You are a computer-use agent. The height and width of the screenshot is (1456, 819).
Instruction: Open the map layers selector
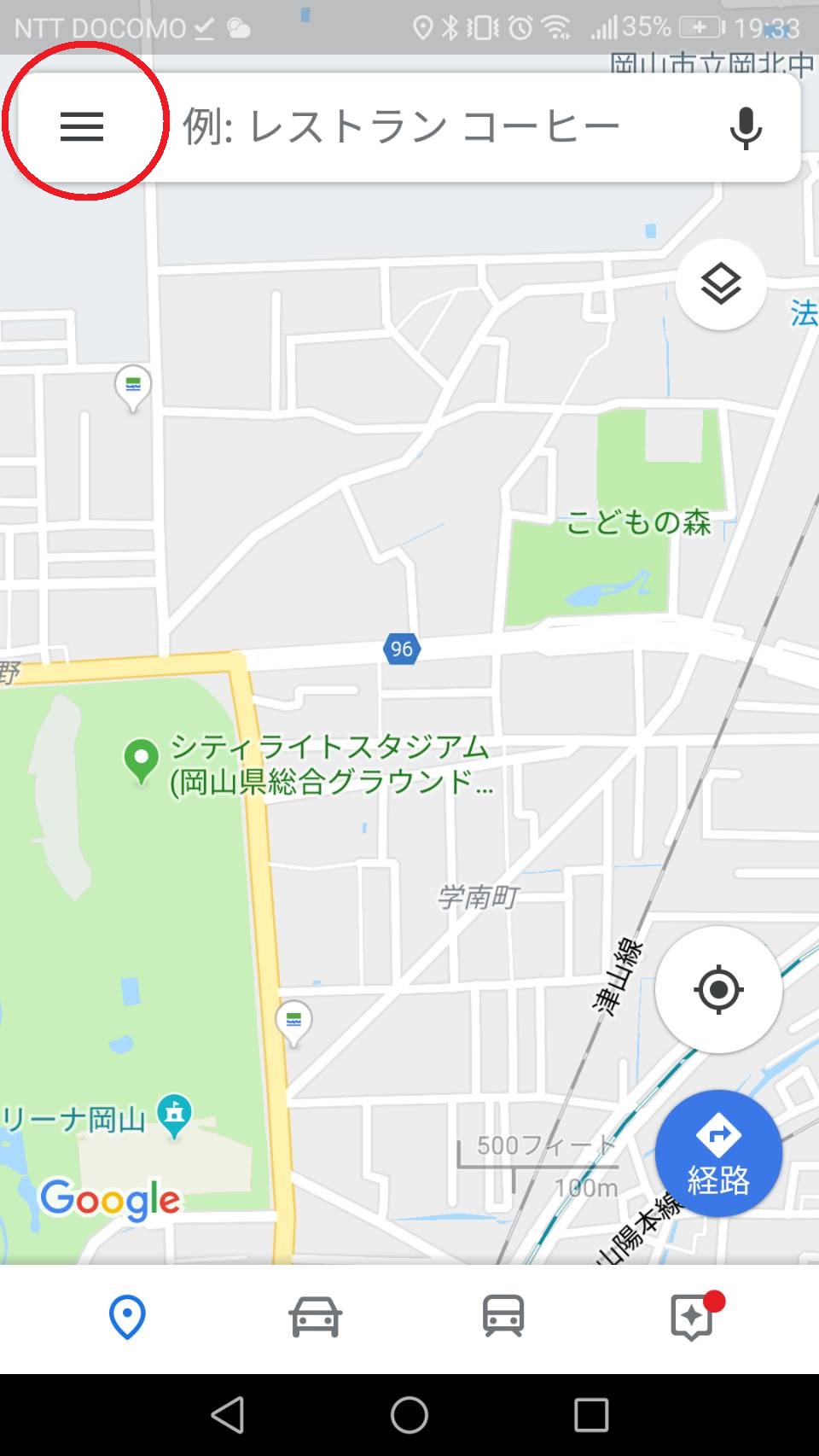pos(721,284)
